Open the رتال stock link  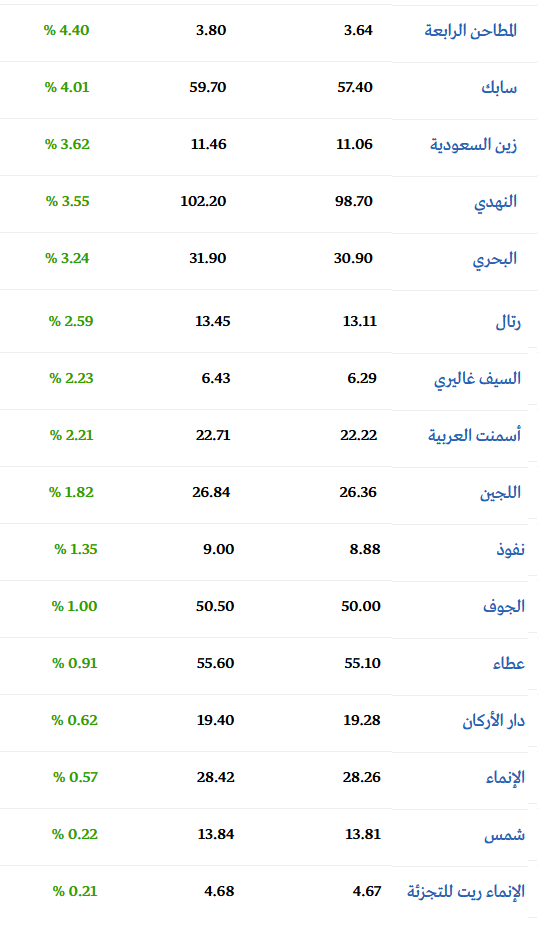(x=508, y=322)
